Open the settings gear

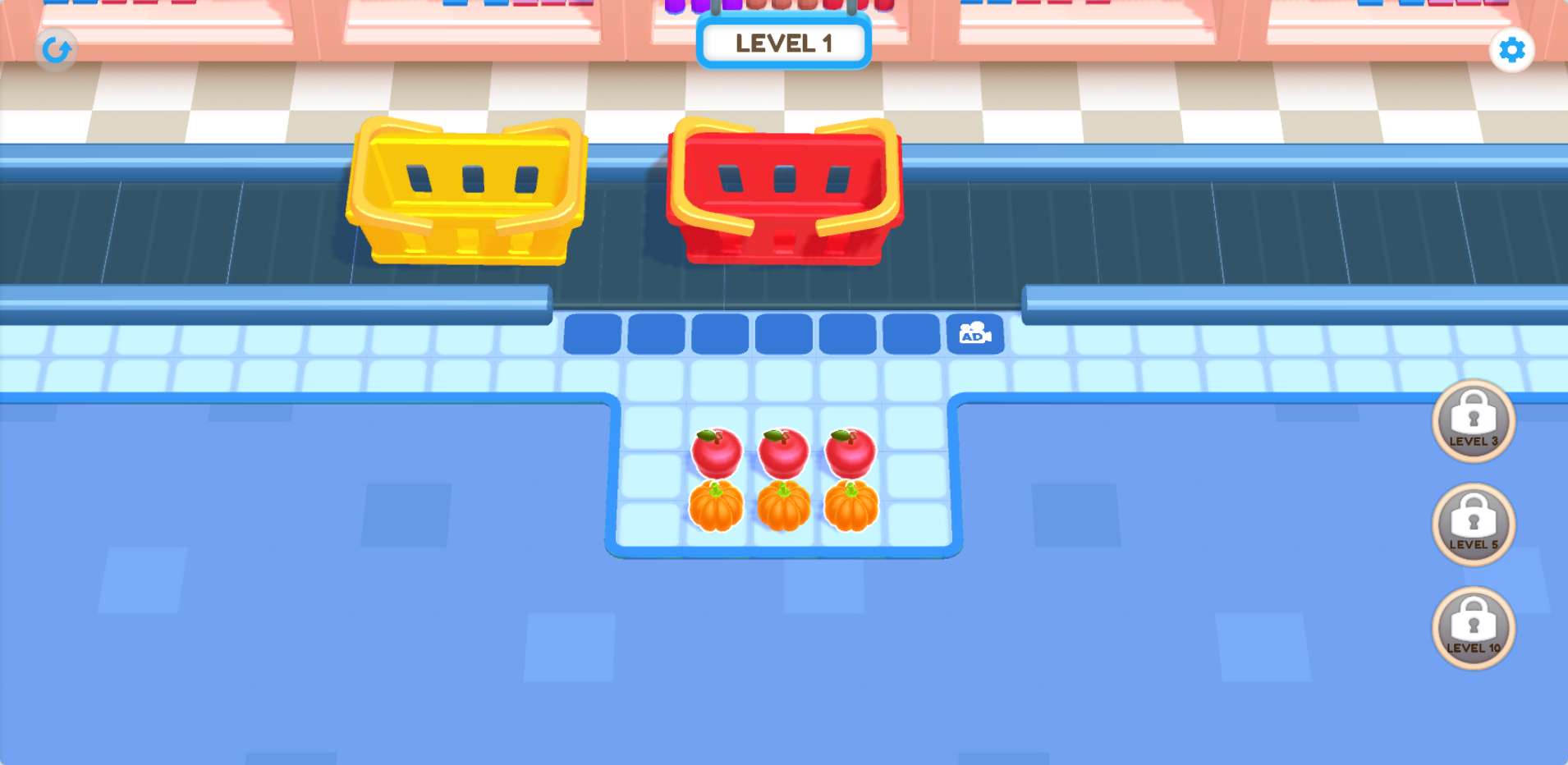click(1511, 50)
